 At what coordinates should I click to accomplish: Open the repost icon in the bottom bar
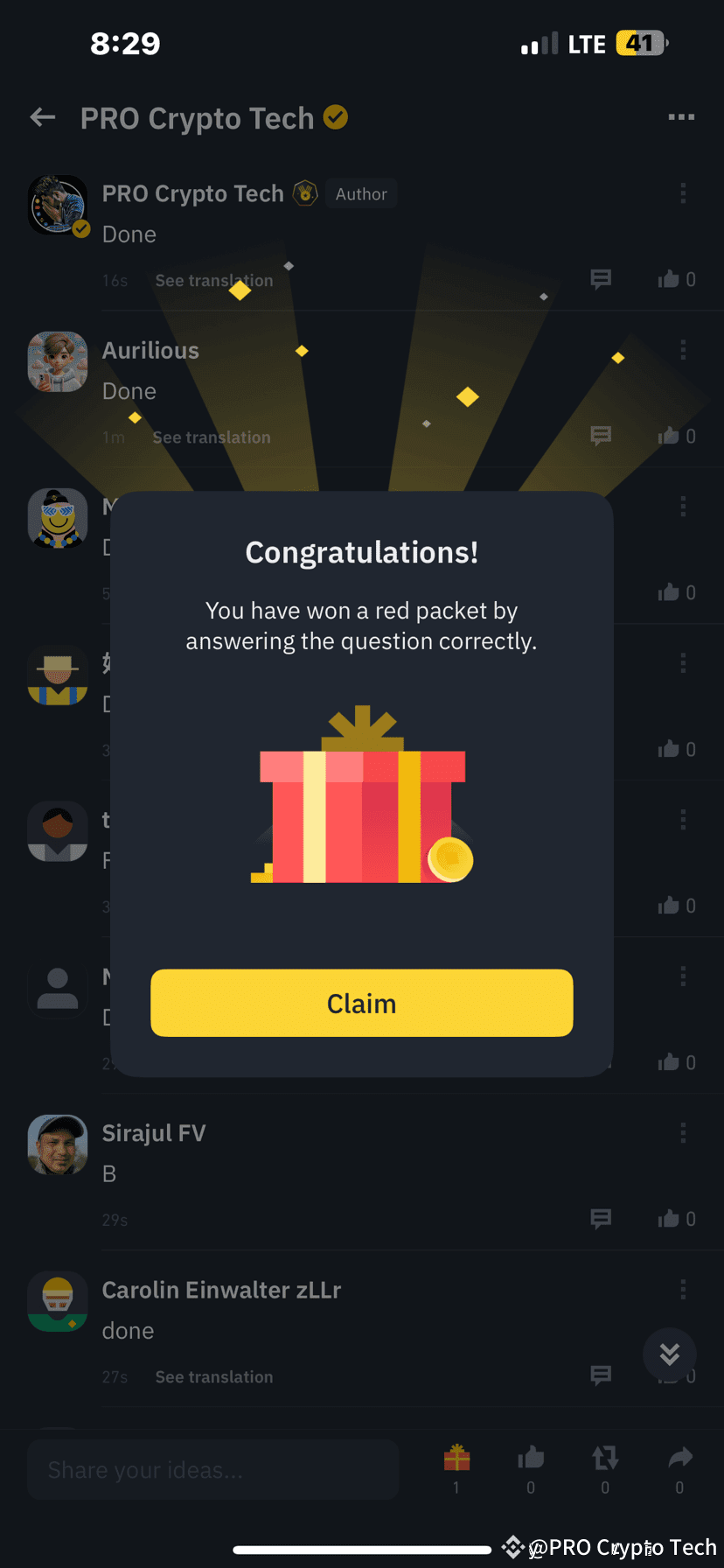(x=604, y=1459)
